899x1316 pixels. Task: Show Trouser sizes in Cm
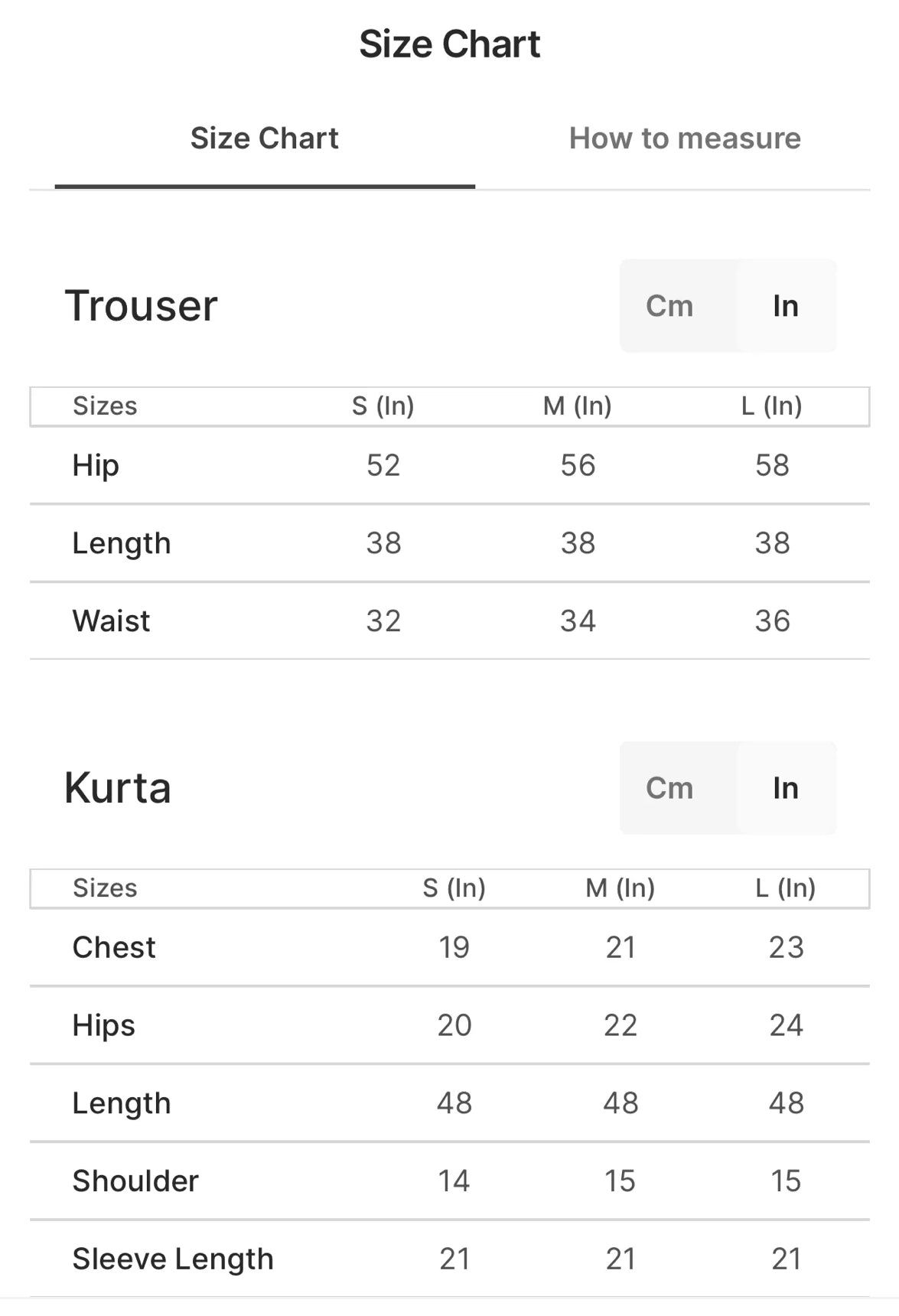(x=669, y=306)
